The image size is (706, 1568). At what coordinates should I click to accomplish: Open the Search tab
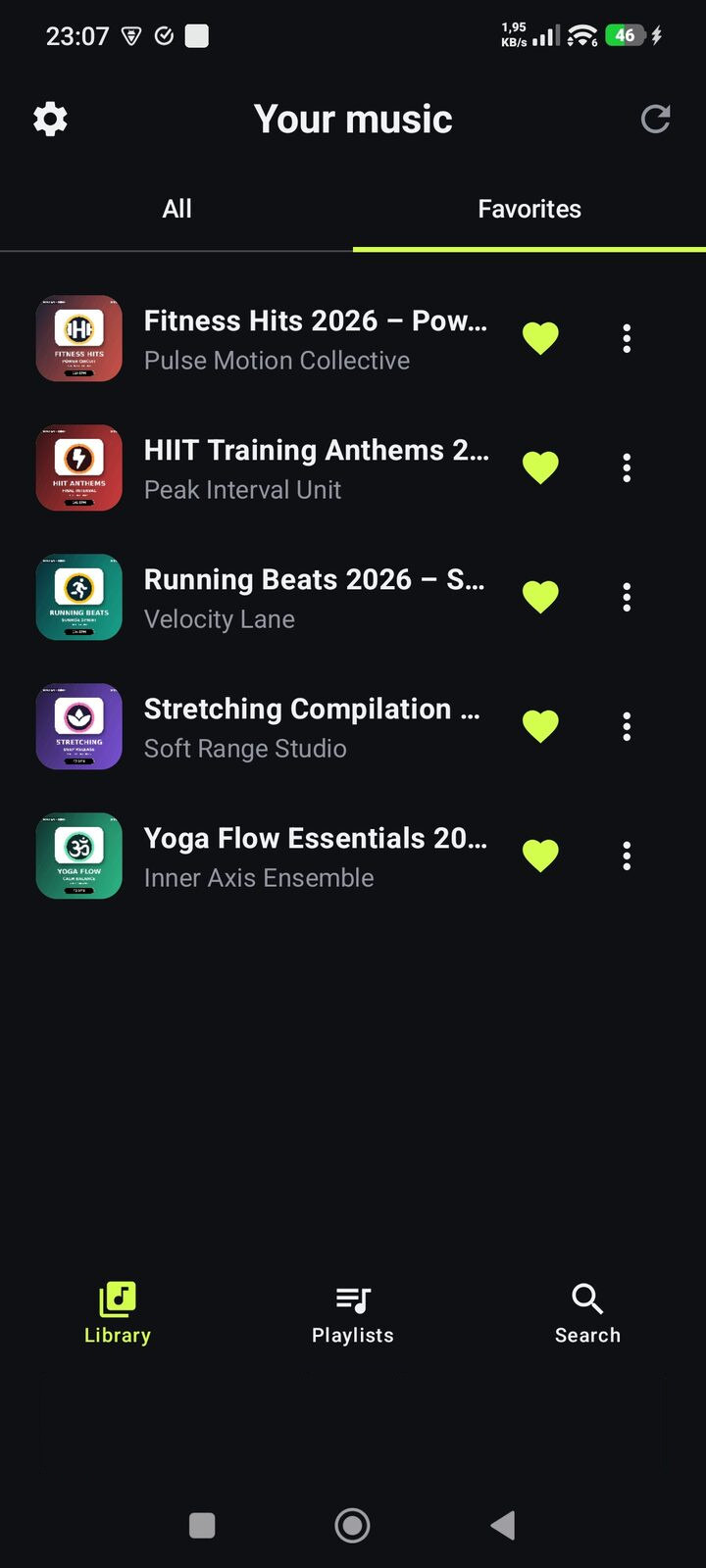587,1314
